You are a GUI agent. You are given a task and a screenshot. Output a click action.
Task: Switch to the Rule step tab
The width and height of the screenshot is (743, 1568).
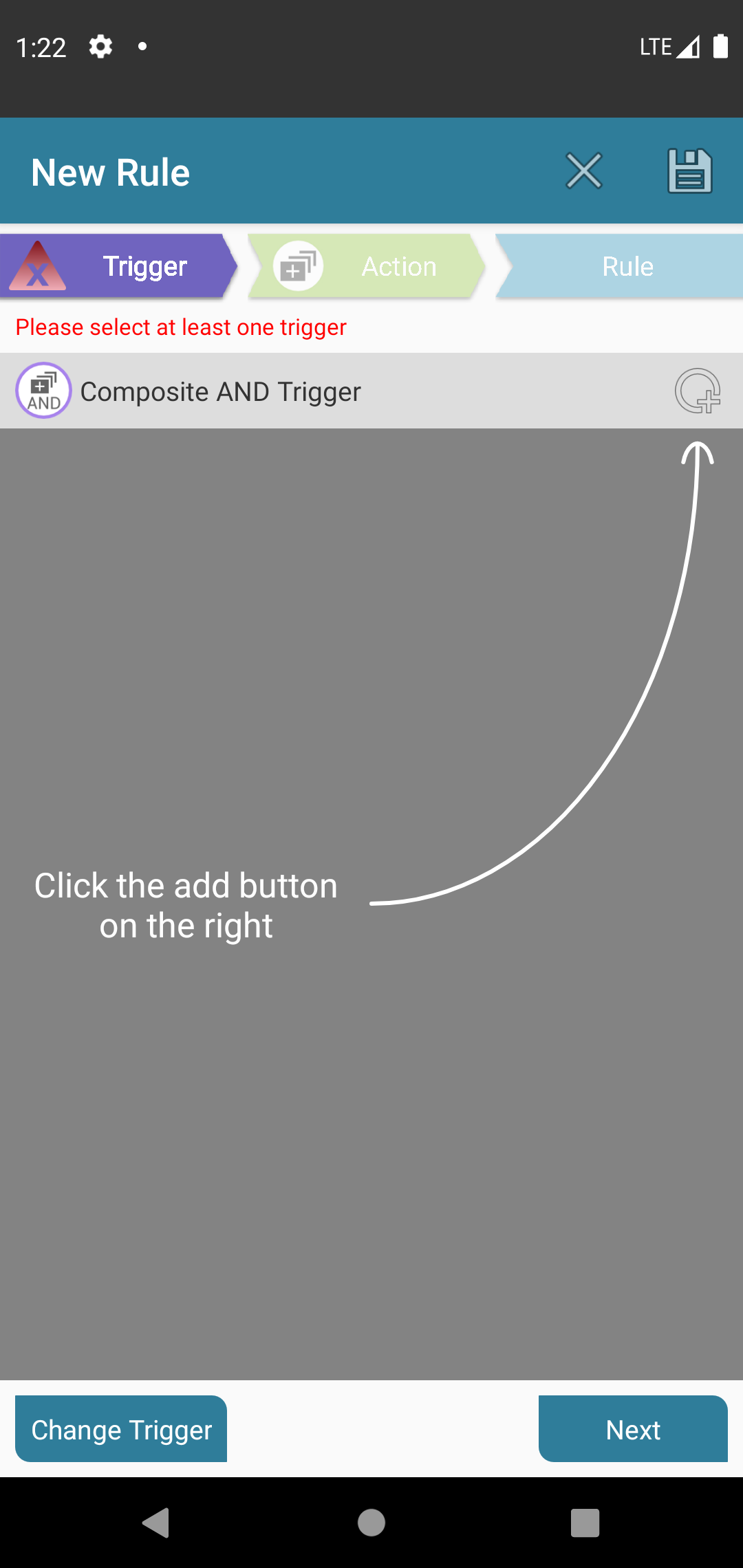(619, 266)
